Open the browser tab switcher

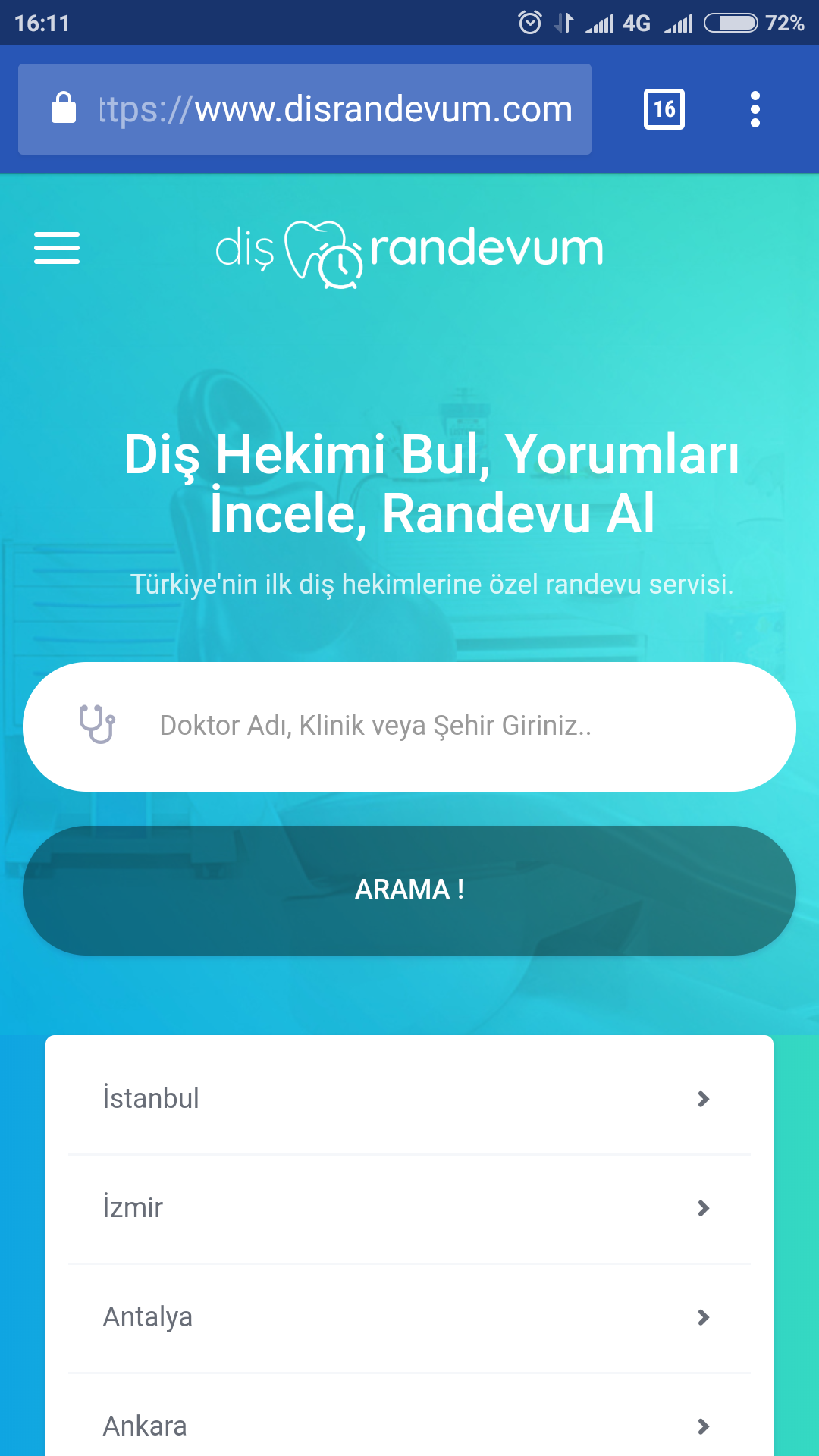pos(664,109)
